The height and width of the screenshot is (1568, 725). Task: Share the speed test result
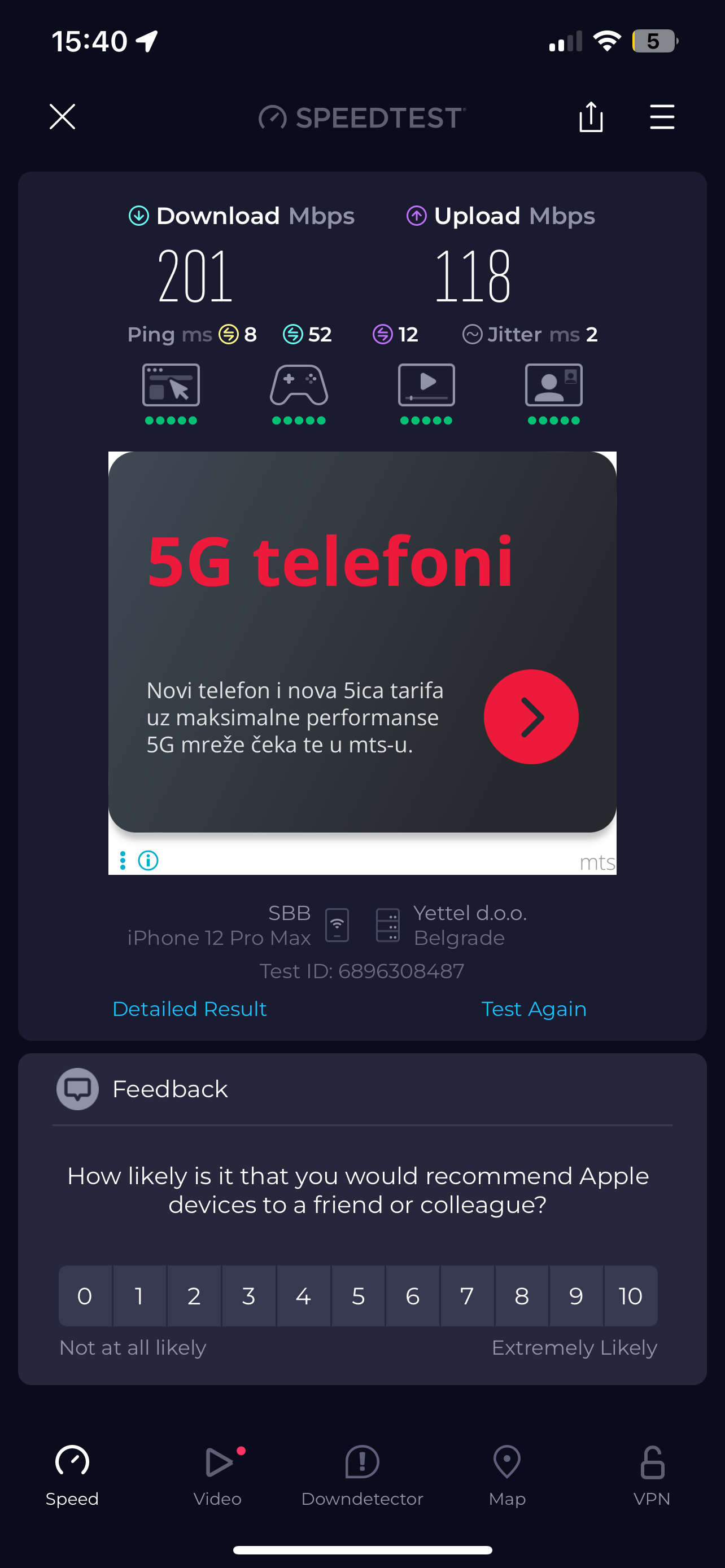pyautogui.click(x=591, y=116)
